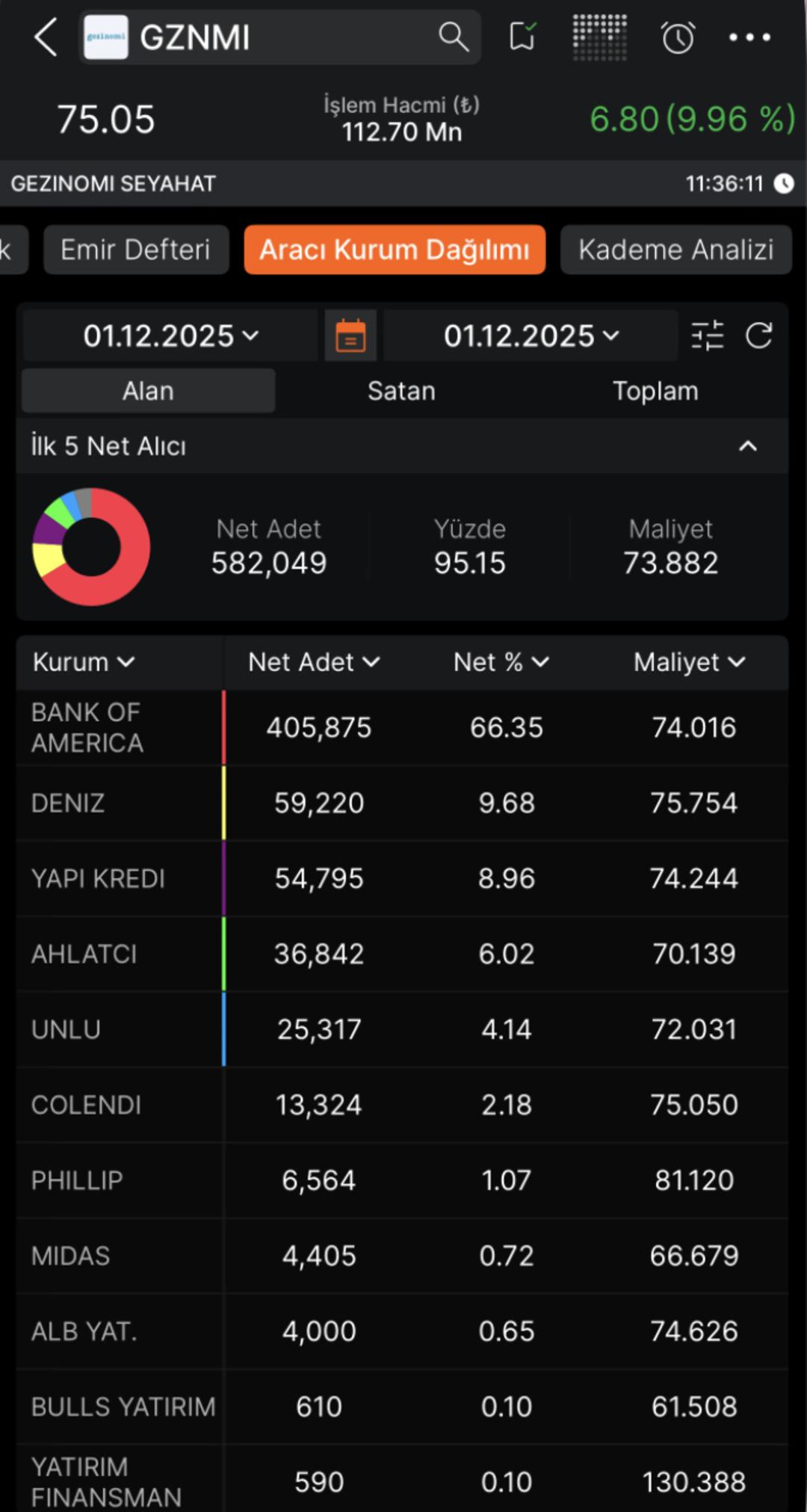Refresh data with the reload icon

point(760,335)
